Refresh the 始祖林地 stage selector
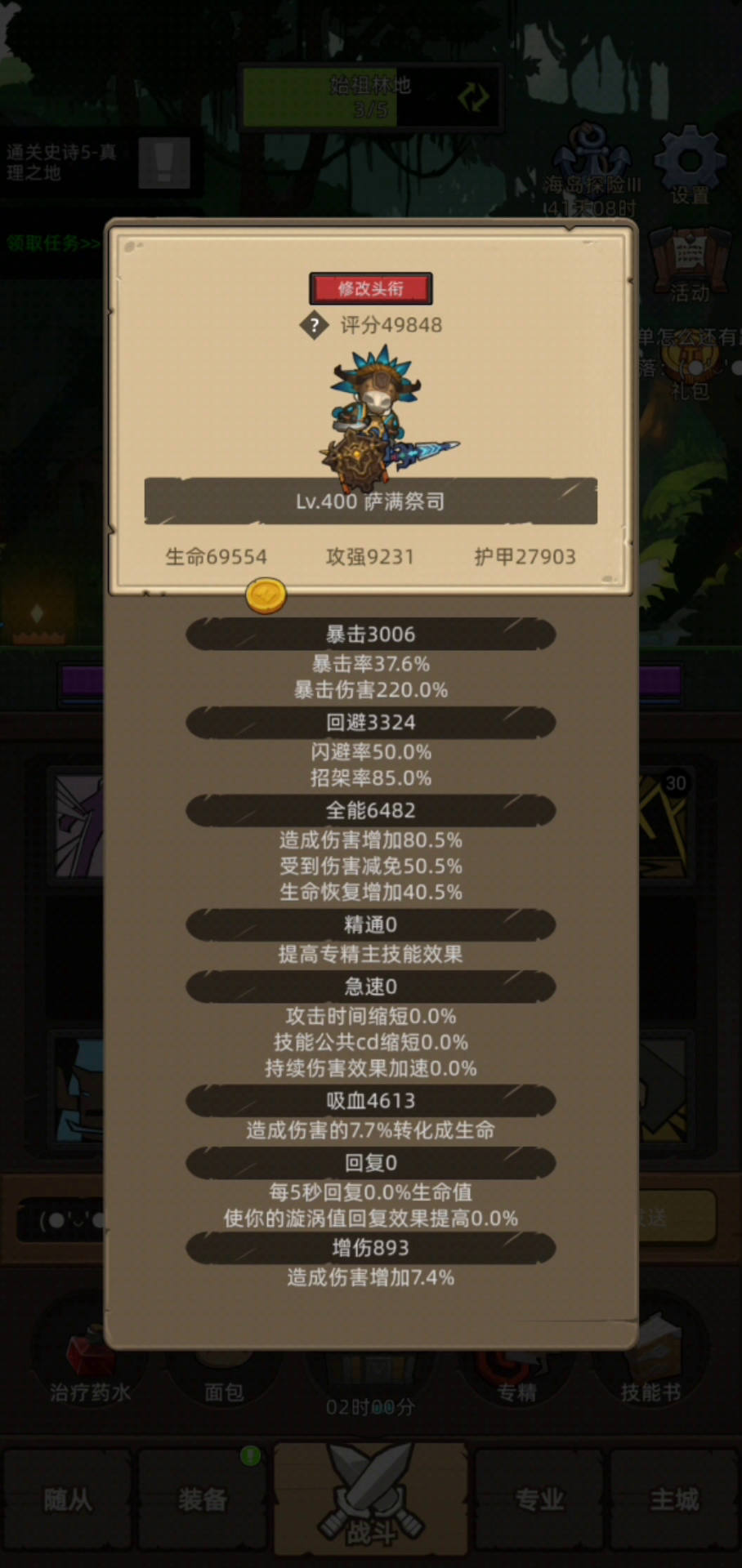Viewport: 742px width, 1568px height. (473, 97)
